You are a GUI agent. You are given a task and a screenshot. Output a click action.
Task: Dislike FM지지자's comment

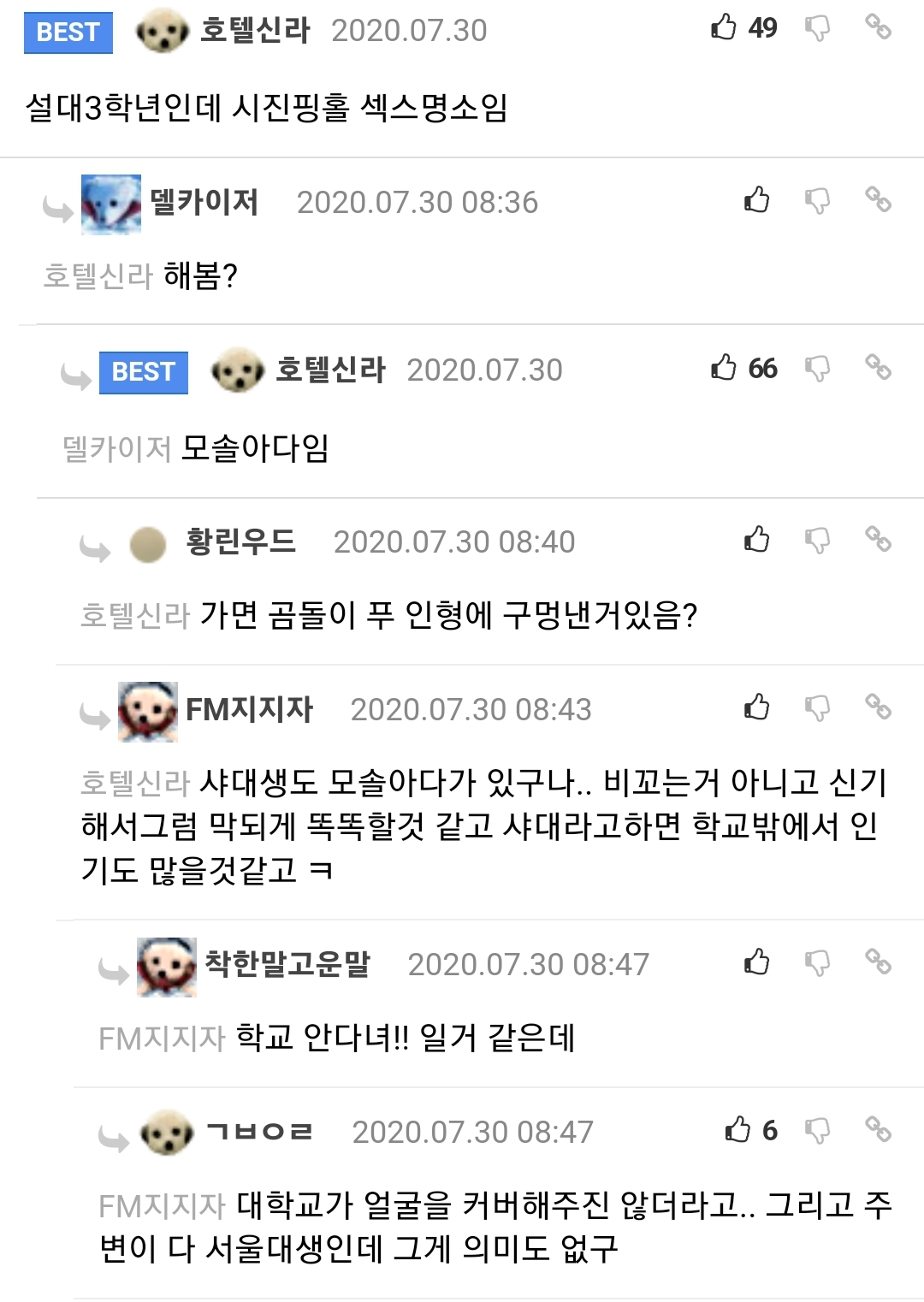click(817, 707)
